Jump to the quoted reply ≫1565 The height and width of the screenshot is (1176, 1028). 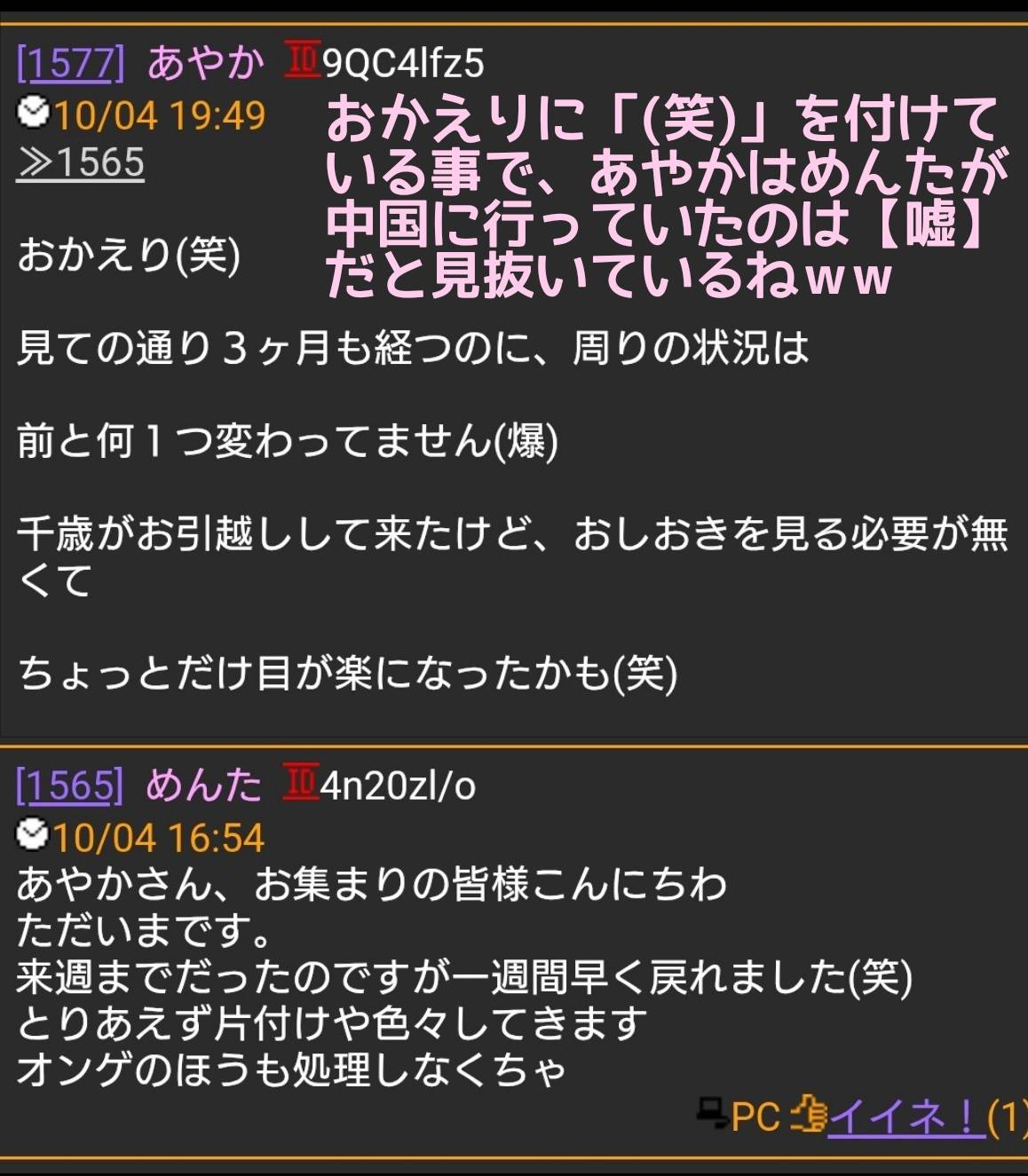click(x=80, y=163)
